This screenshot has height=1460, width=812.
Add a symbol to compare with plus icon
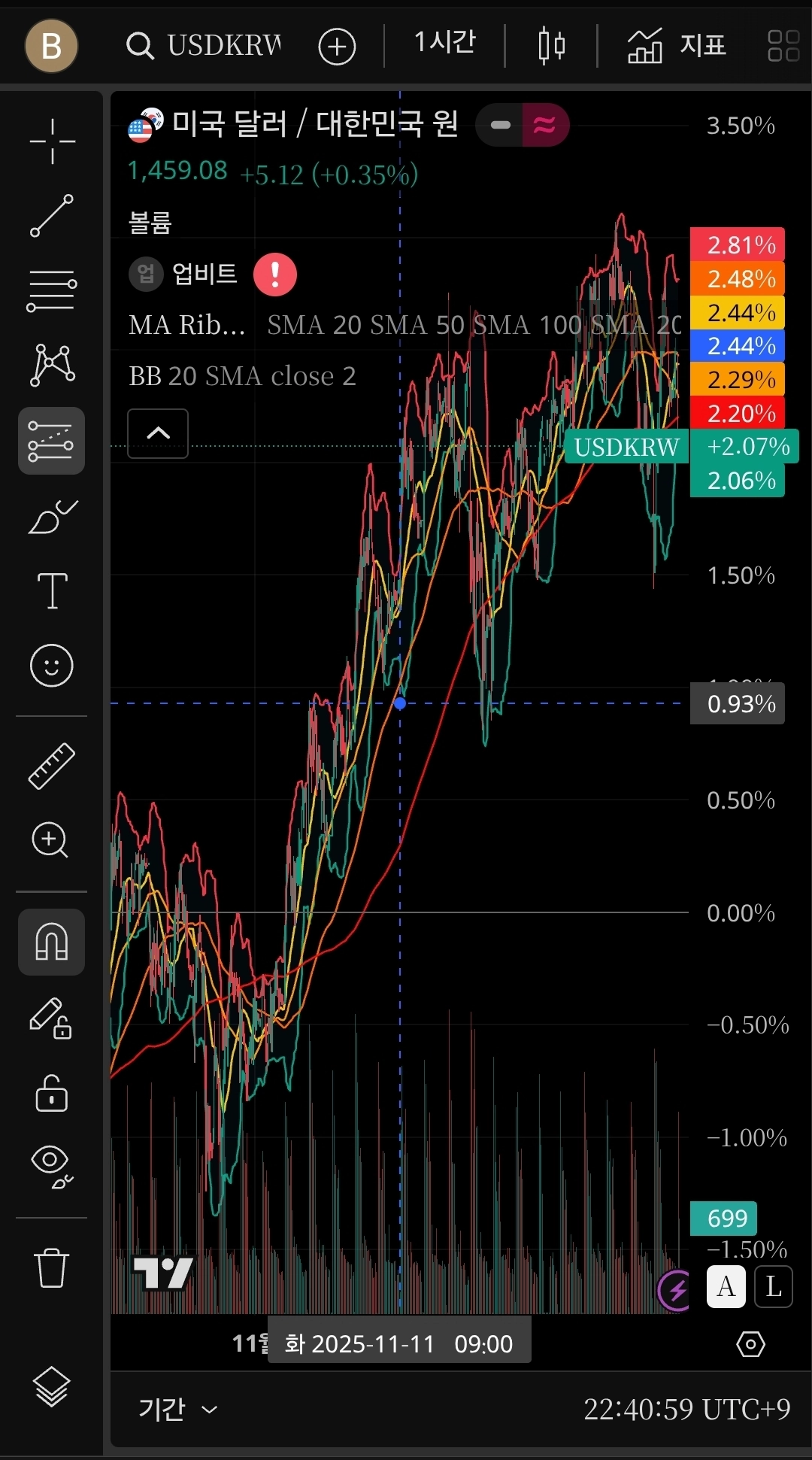pos(337,47)
